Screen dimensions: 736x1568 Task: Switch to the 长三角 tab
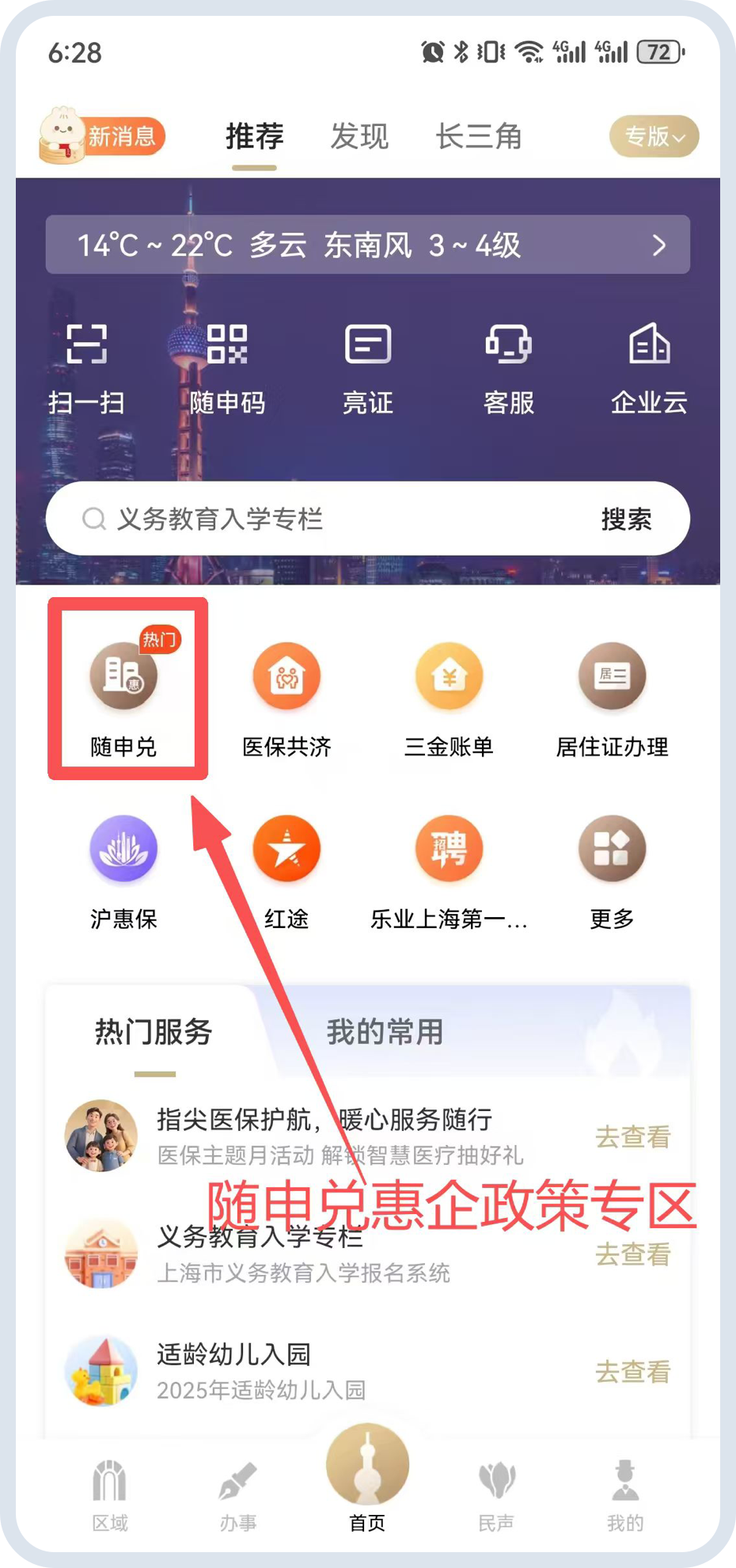coord(479,137)
